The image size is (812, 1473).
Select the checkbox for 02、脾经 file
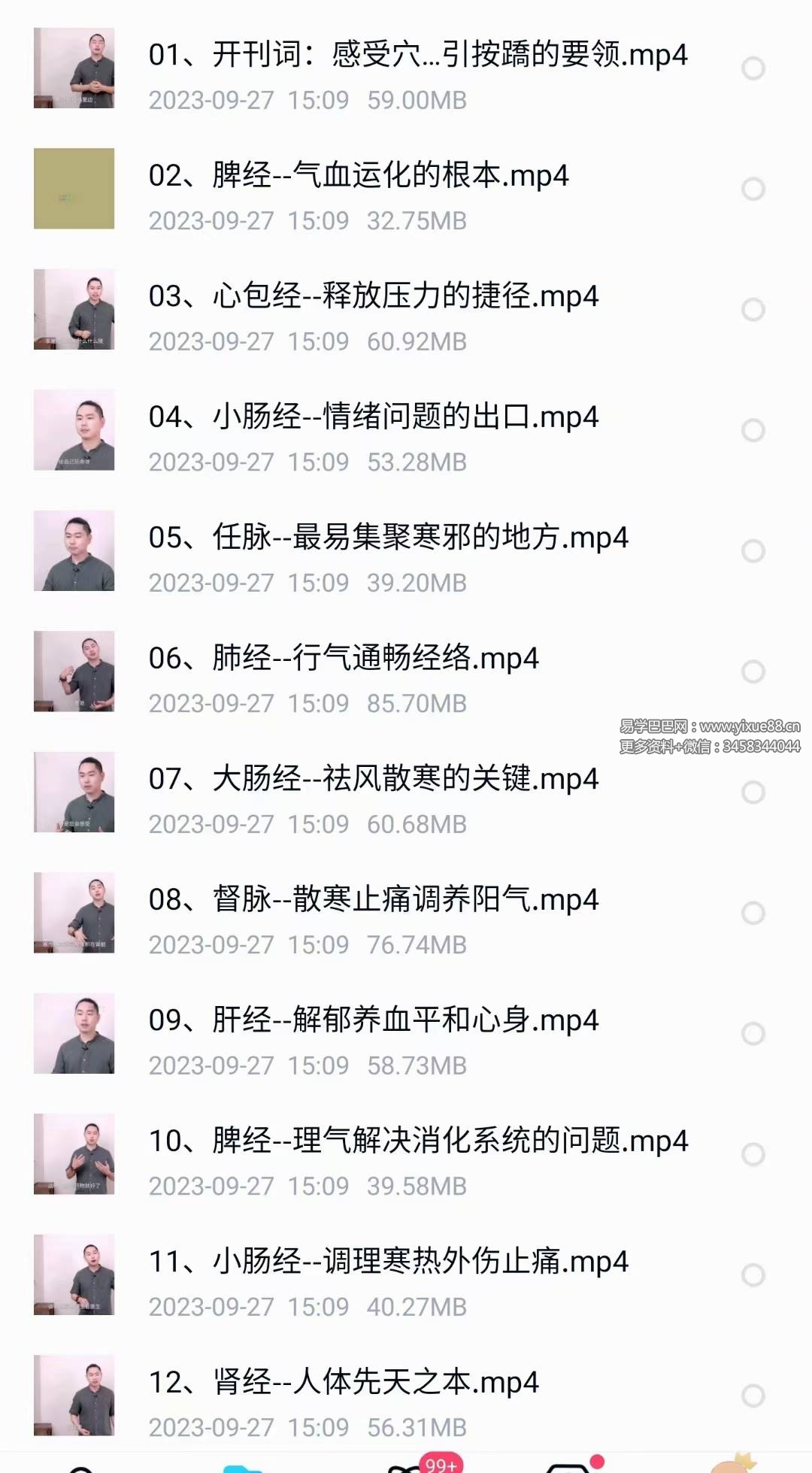click(753, 189)
